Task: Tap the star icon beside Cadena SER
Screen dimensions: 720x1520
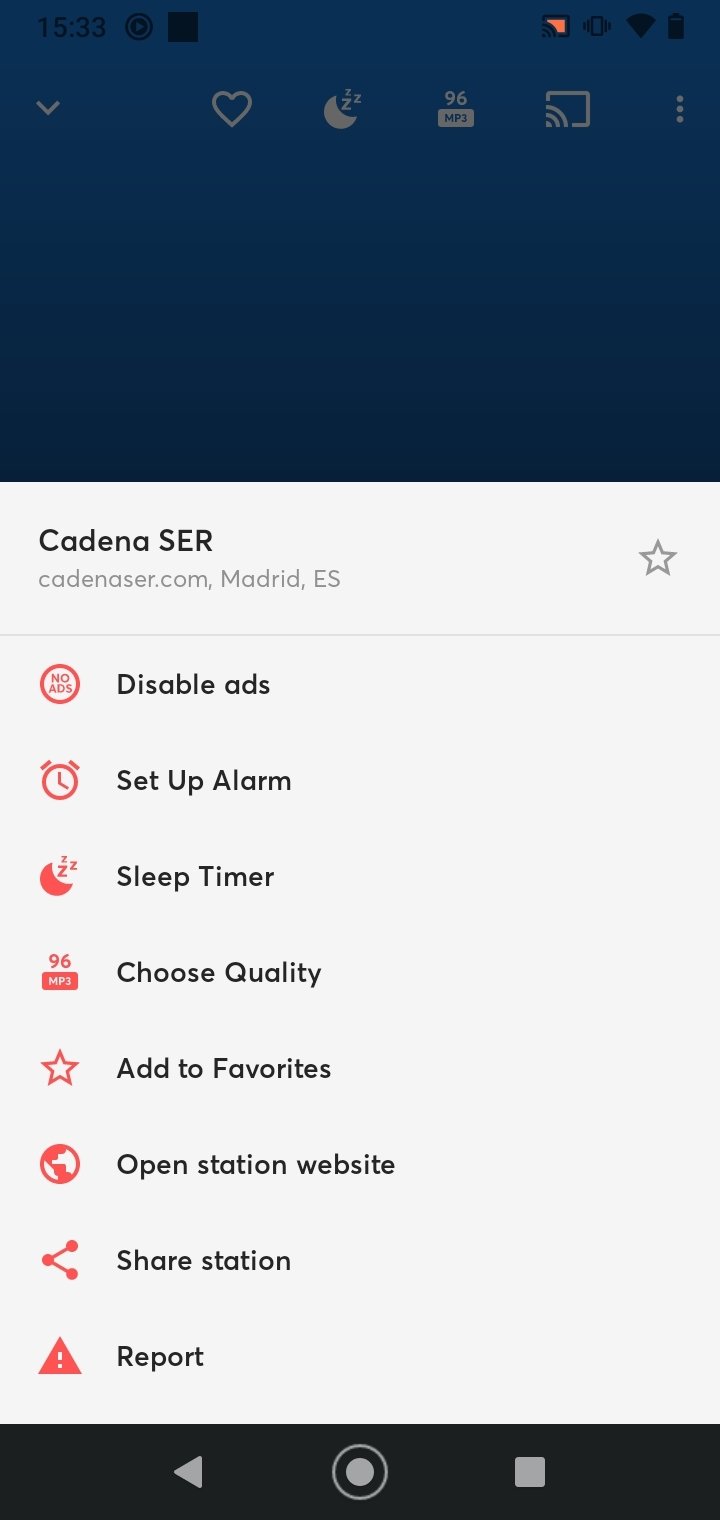Action: (x=658, y=558)
